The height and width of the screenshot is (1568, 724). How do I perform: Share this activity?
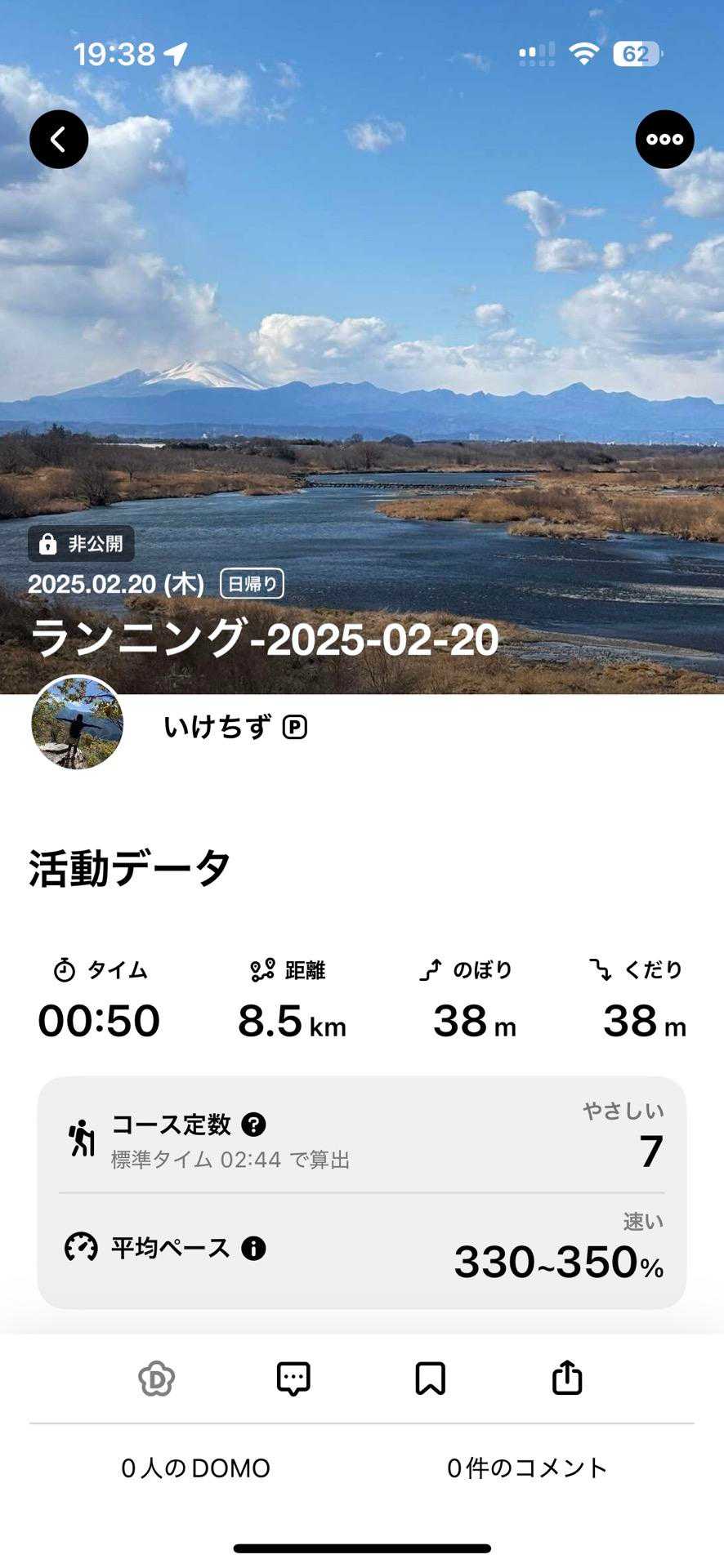coord(567,1379)
